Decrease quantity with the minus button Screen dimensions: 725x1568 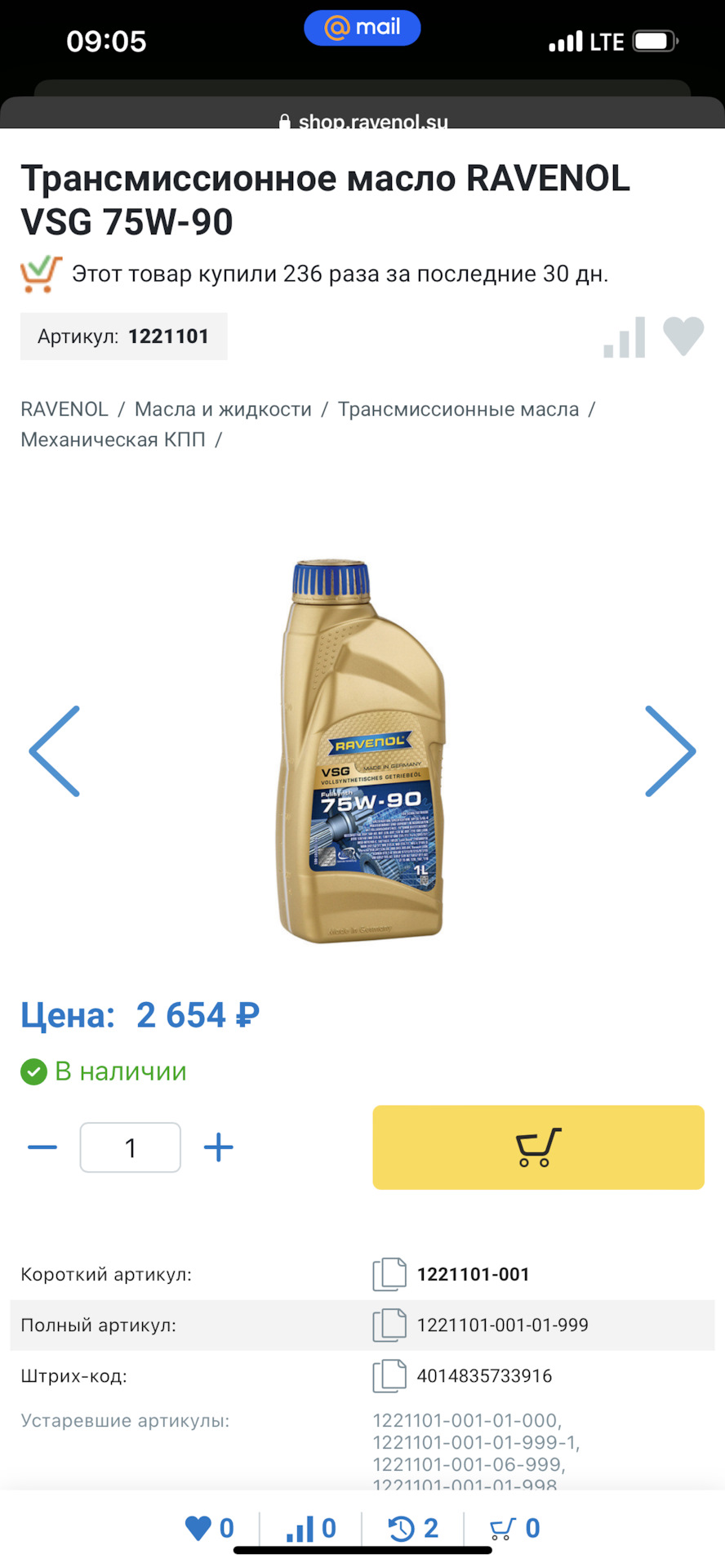coord(42,1147)
